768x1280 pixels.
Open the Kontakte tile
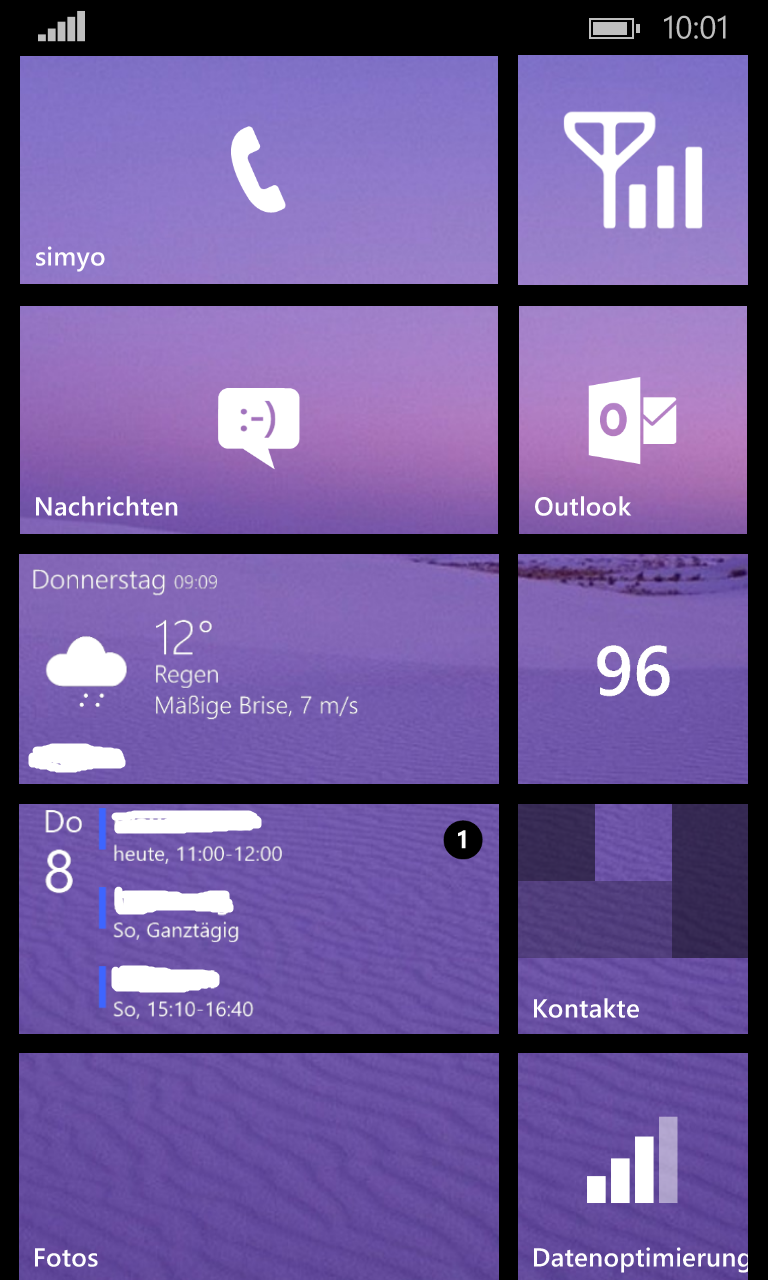coord(633,919)
